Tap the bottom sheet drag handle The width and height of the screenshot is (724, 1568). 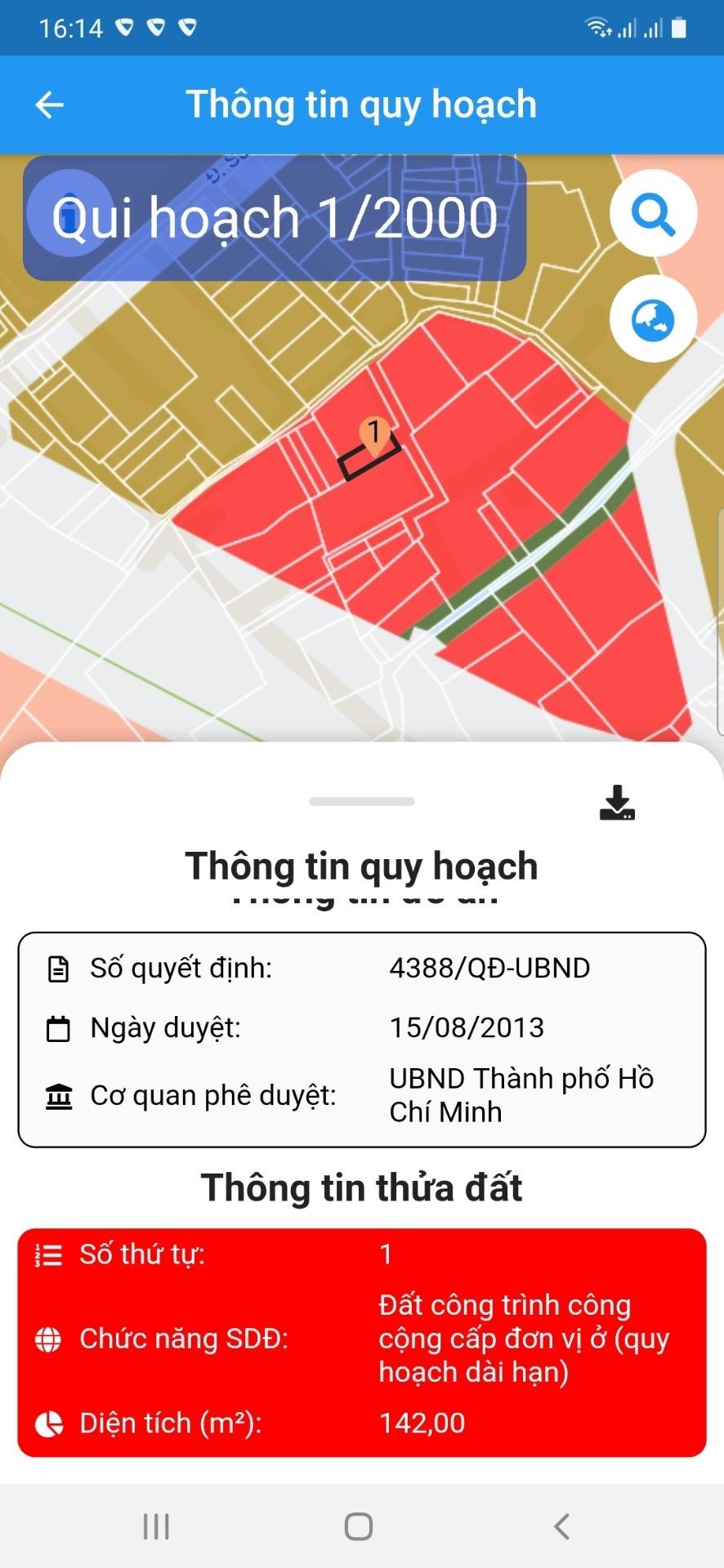362,802
